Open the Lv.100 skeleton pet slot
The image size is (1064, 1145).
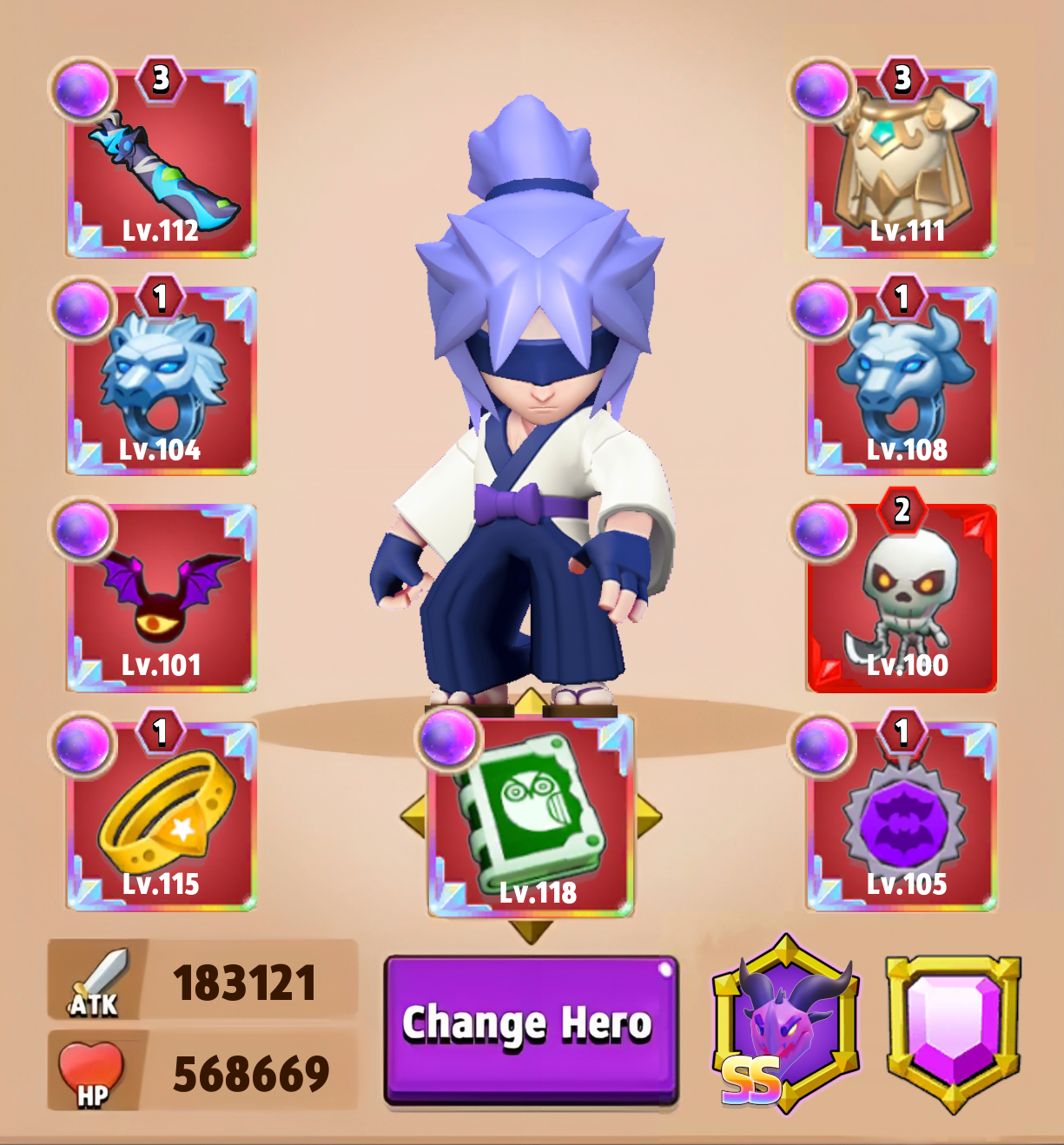[902, 599]
